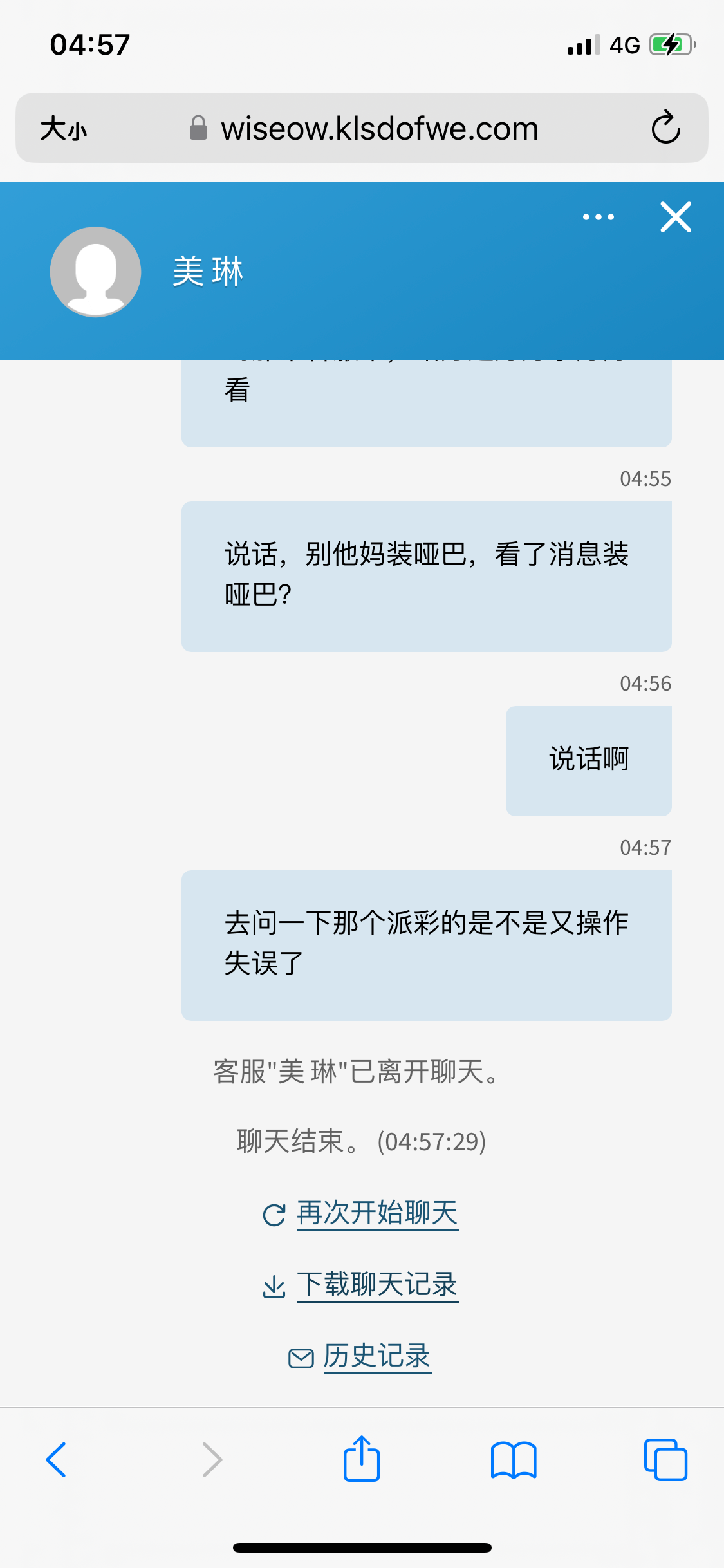
Task: Tap the wiseow.klsdofwe.com address bar
Action: [379, 128]
